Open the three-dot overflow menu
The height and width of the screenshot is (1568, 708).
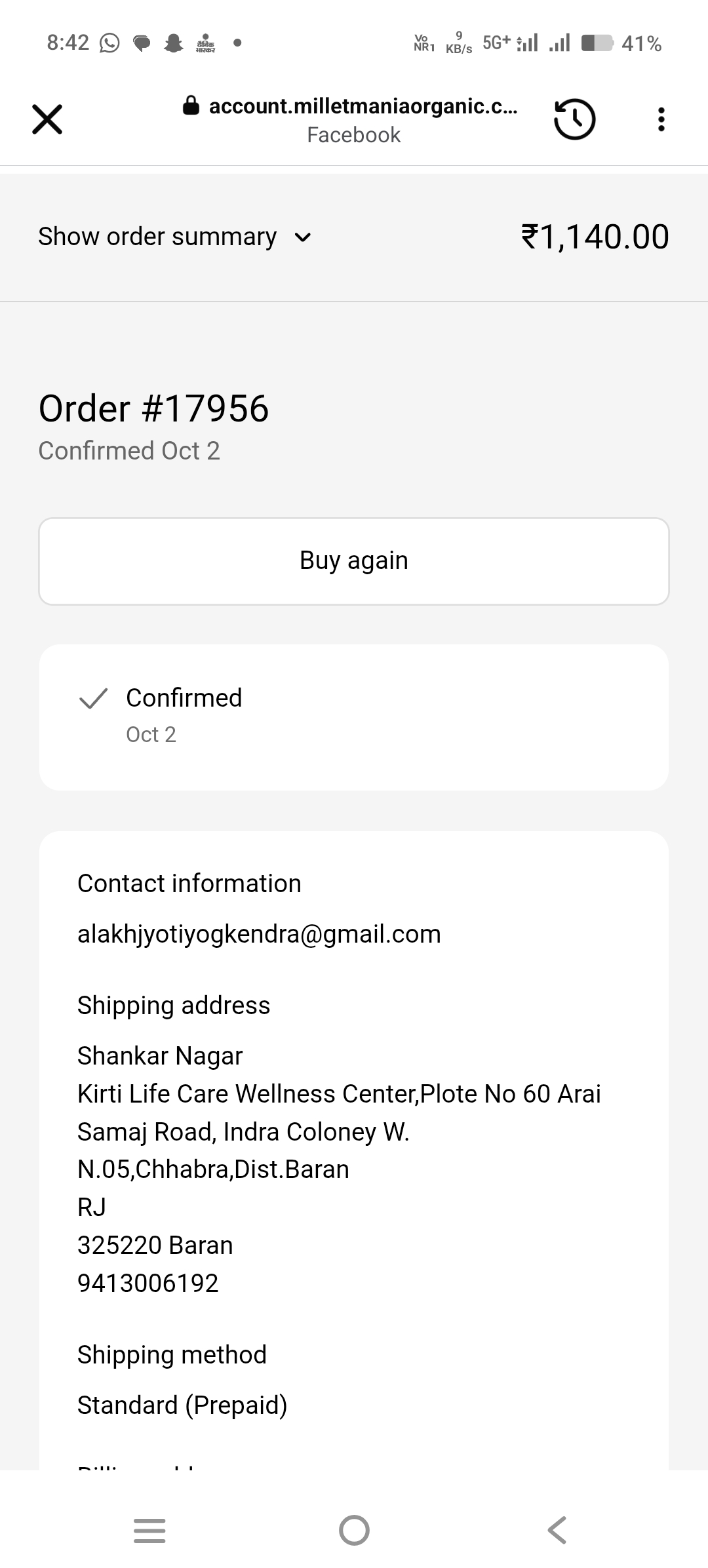pos(661,119)
